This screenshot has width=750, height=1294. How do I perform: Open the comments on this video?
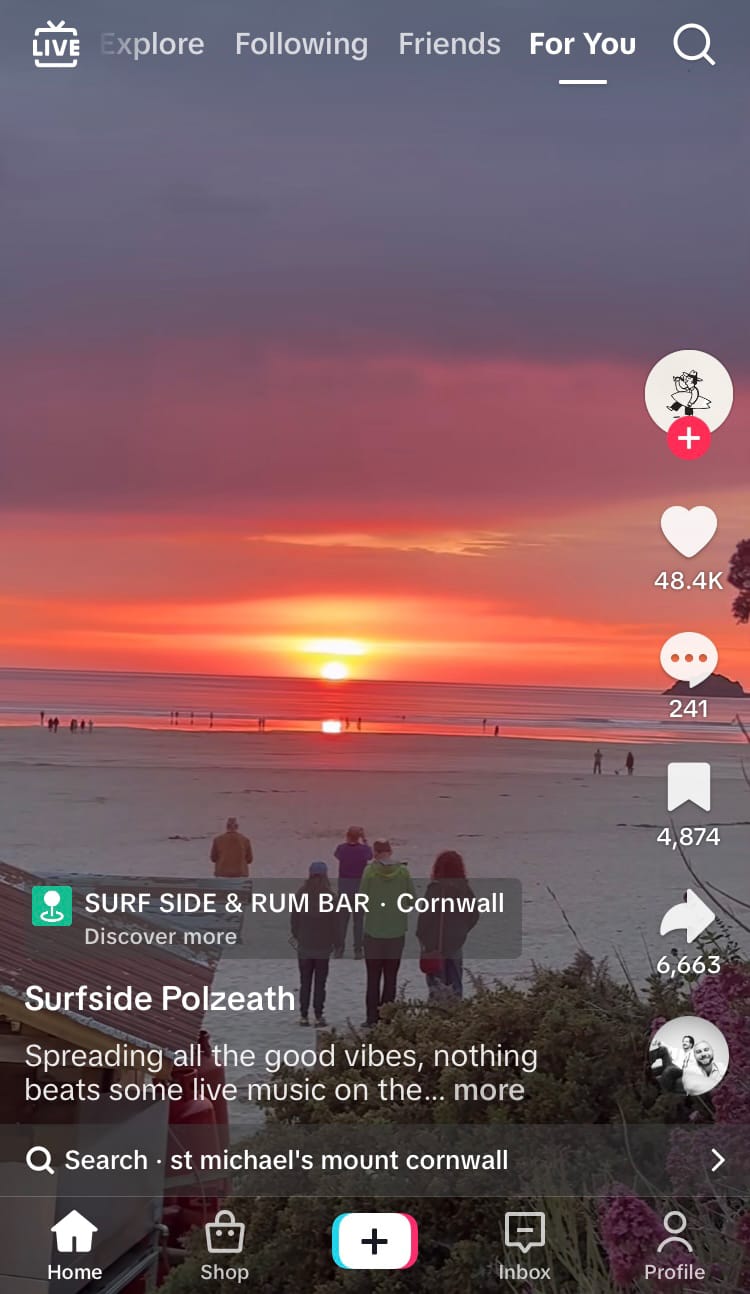(688, 661)
